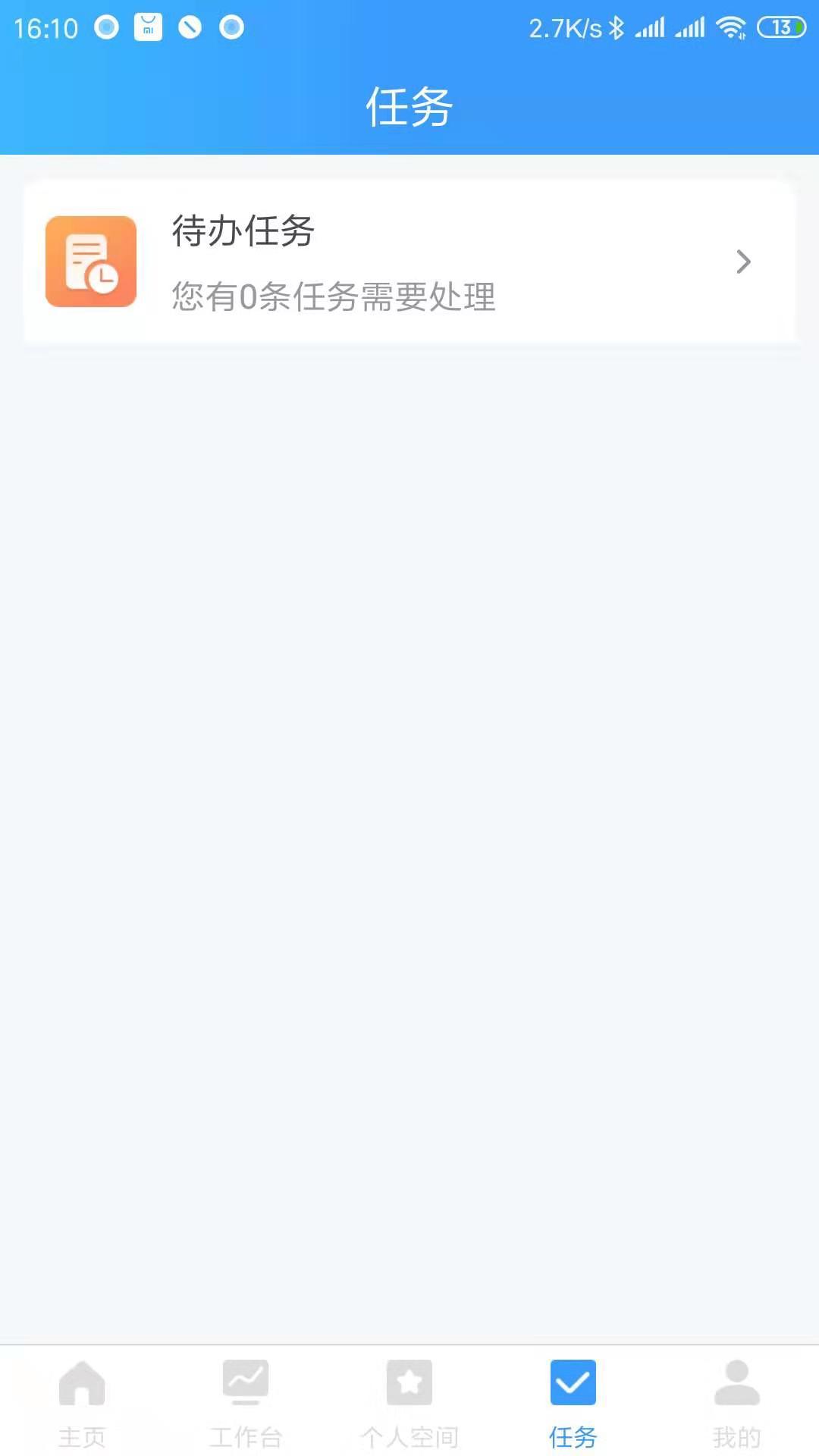Viewport: 819px width, 1456px height.
Task: Open the 个人空间 tab
Action: 409,1401
